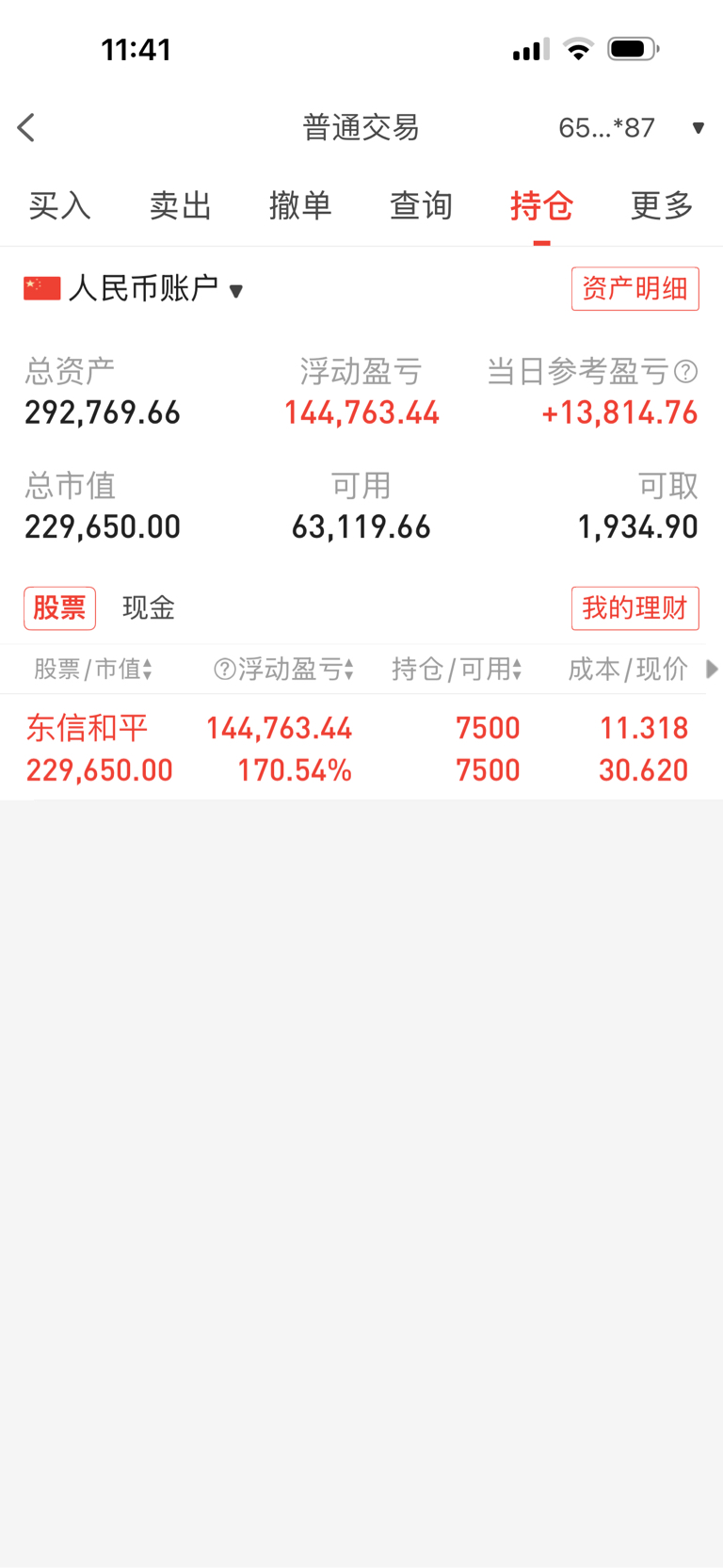
Task: Select the 股票 holdings tab
Action: [x=59, y=608]
